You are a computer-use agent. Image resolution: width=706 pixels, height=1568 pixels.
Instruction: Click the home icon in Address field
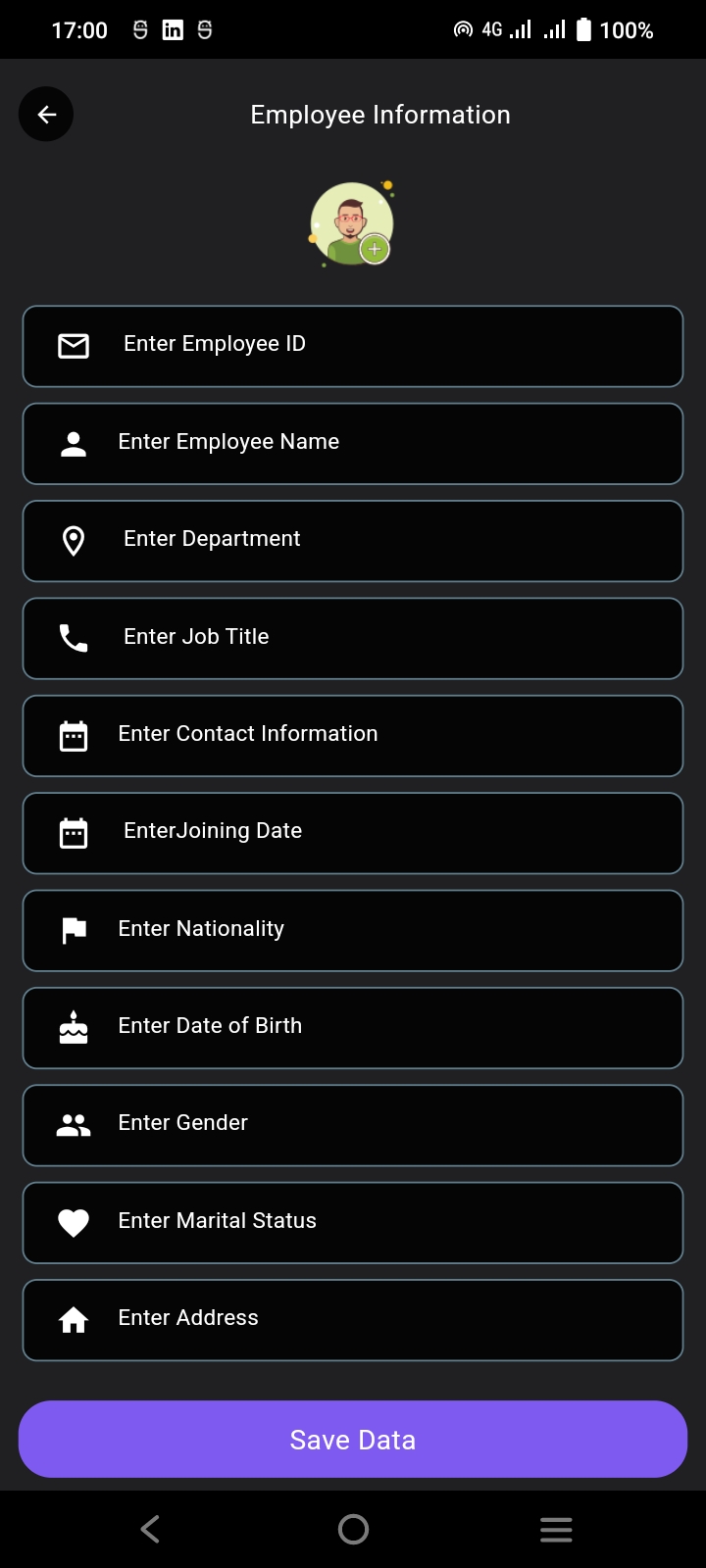coord(73,1319)
